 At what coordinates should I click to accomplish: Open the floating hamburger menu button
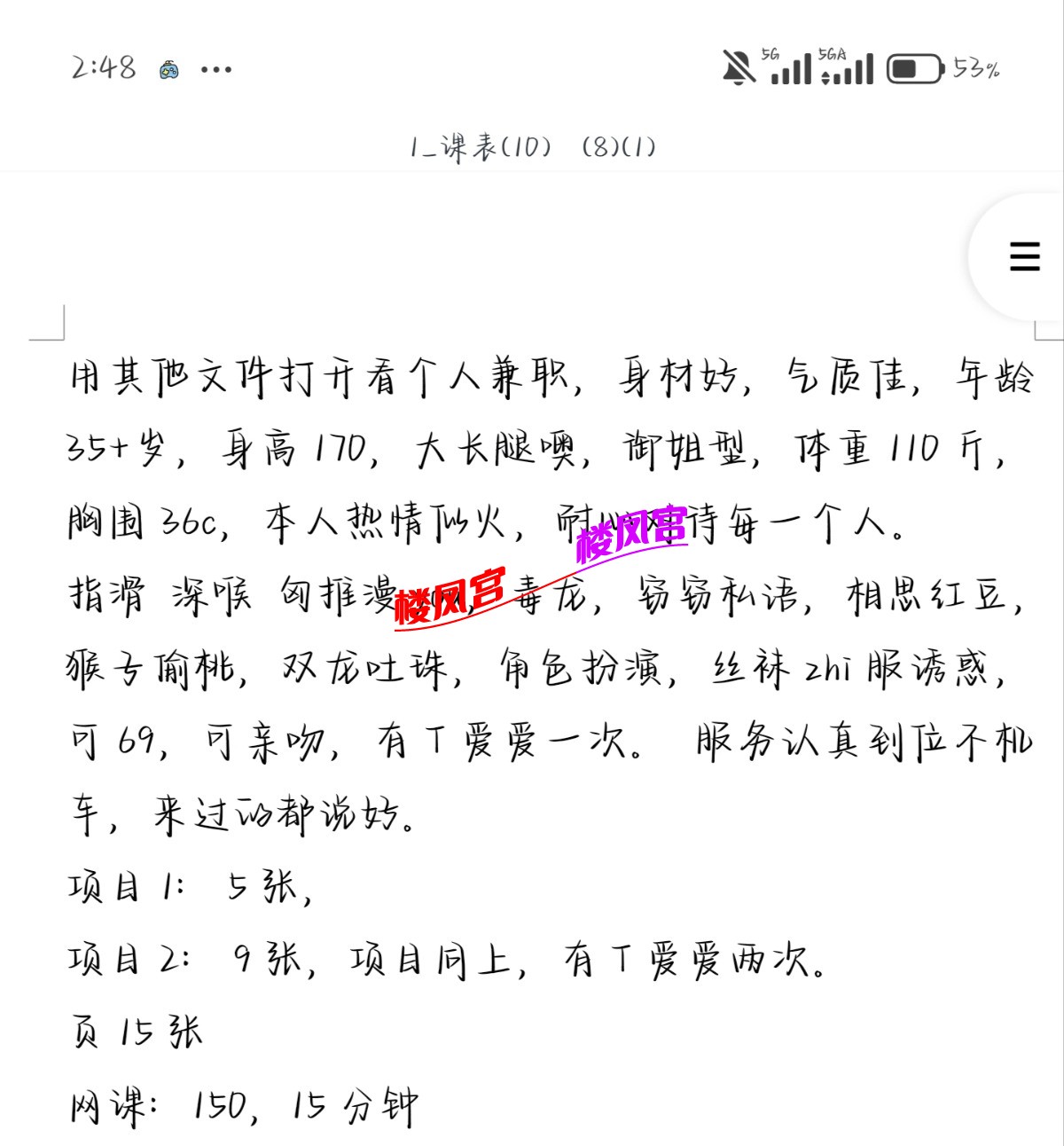(x=1024, y=256)
